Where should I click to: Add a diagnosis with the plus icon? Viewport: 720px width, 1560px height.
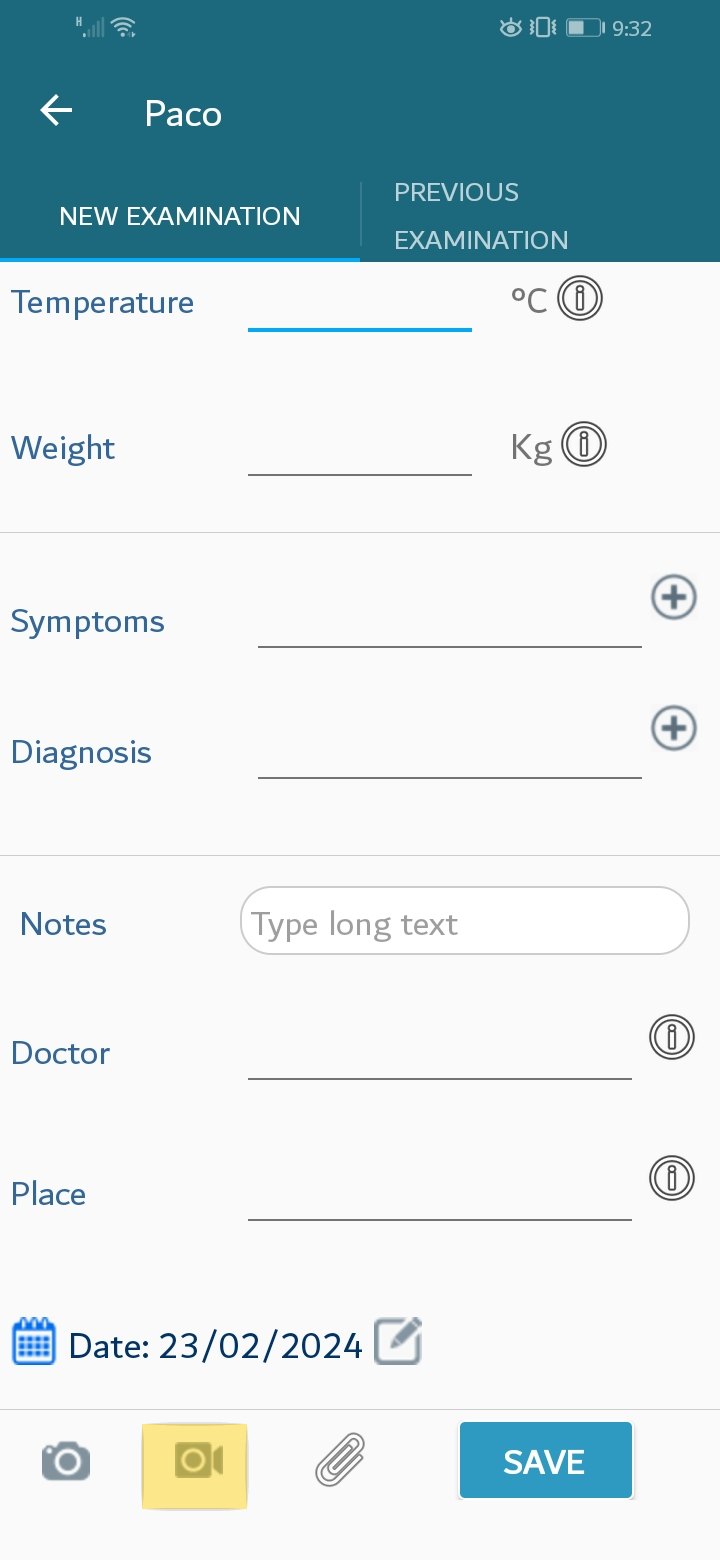pyautogui.click(x=674, y=728)
